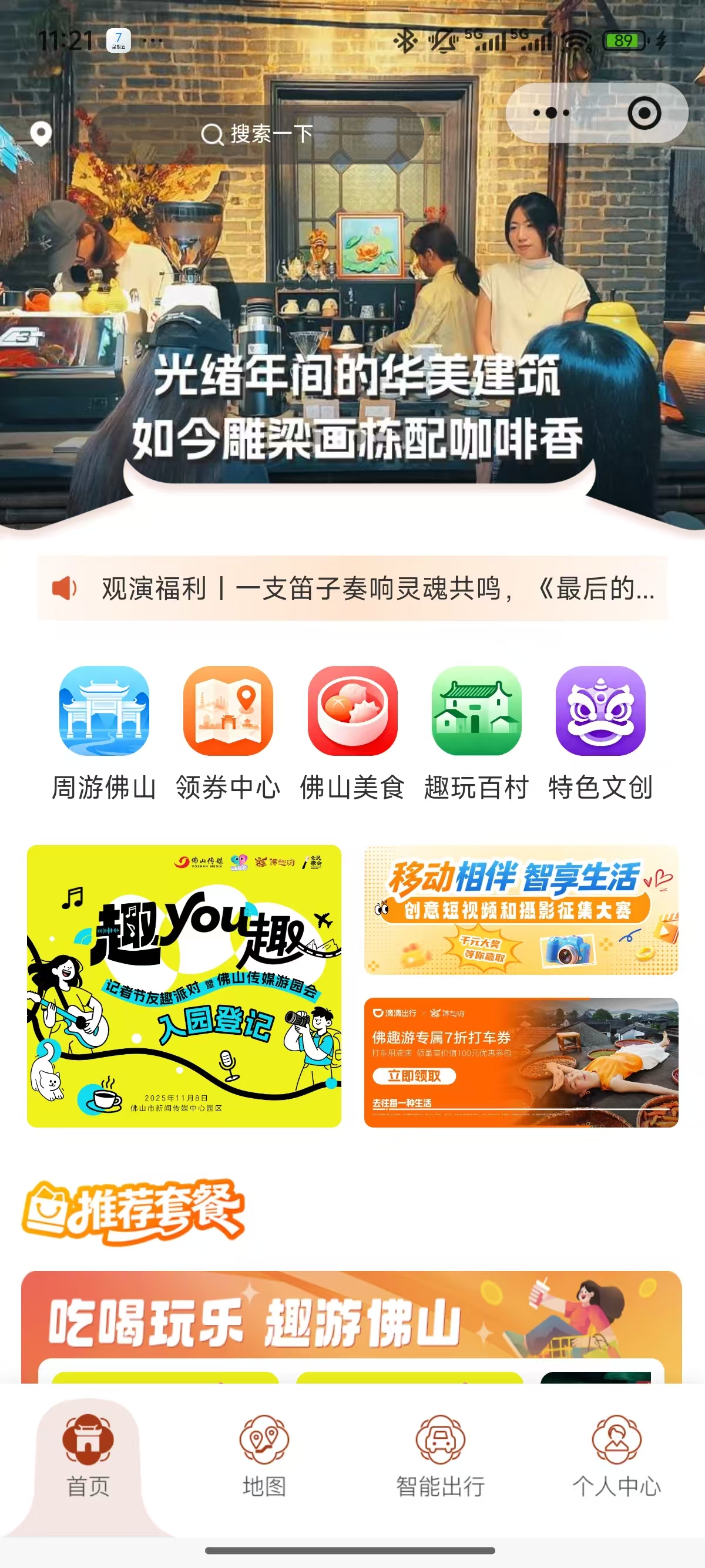Viewport: 705px width, 1568px height.
Task: Go to the 个人中心 tab
Action: [616, 1456]
